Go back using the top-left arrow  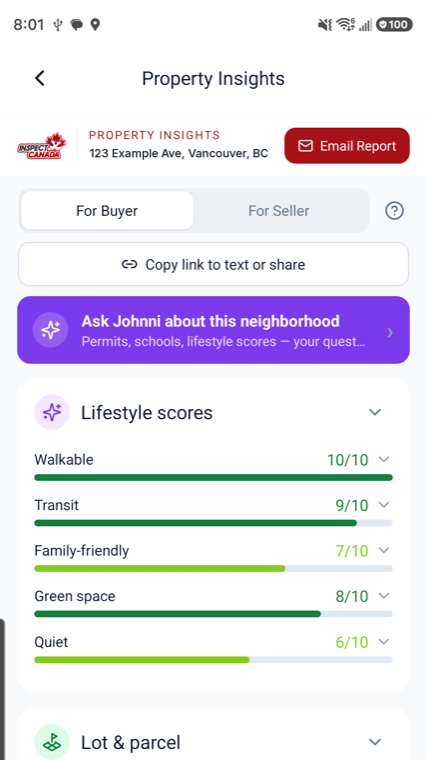(x=40, y=78)
